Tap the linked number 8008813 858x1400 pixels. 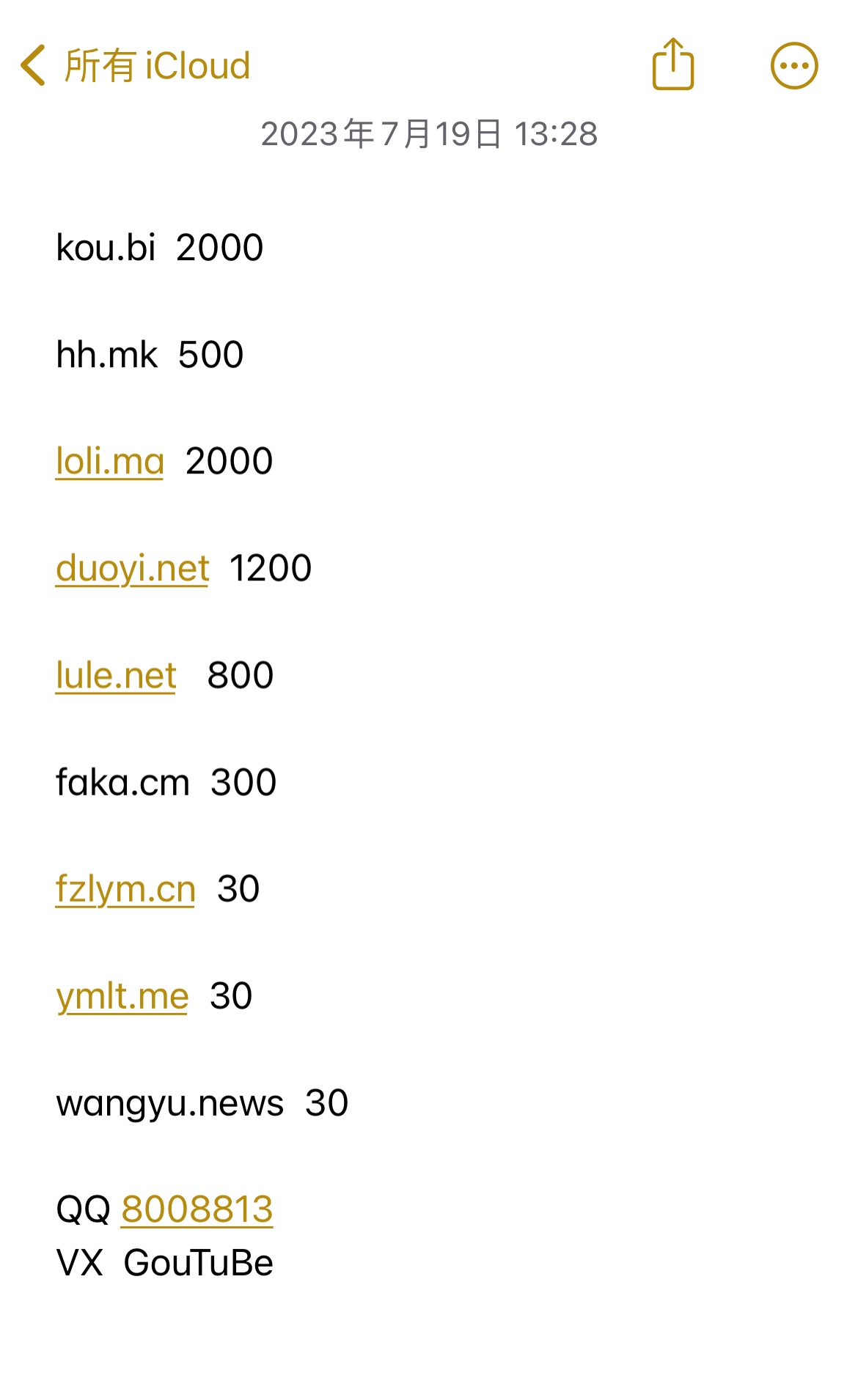click(x=197, y=1209)
